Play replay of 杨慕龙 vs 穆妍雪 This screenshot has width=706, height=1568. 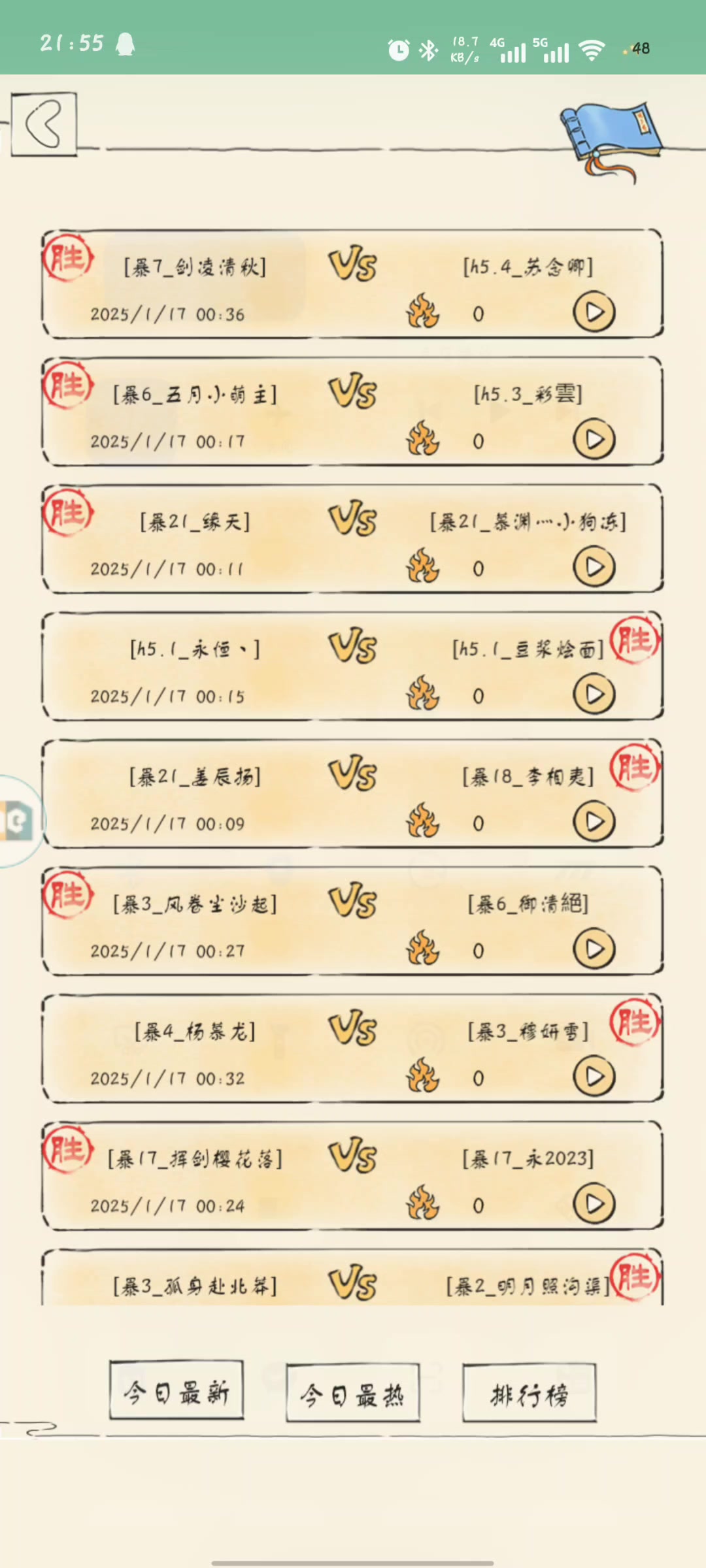594,1077
